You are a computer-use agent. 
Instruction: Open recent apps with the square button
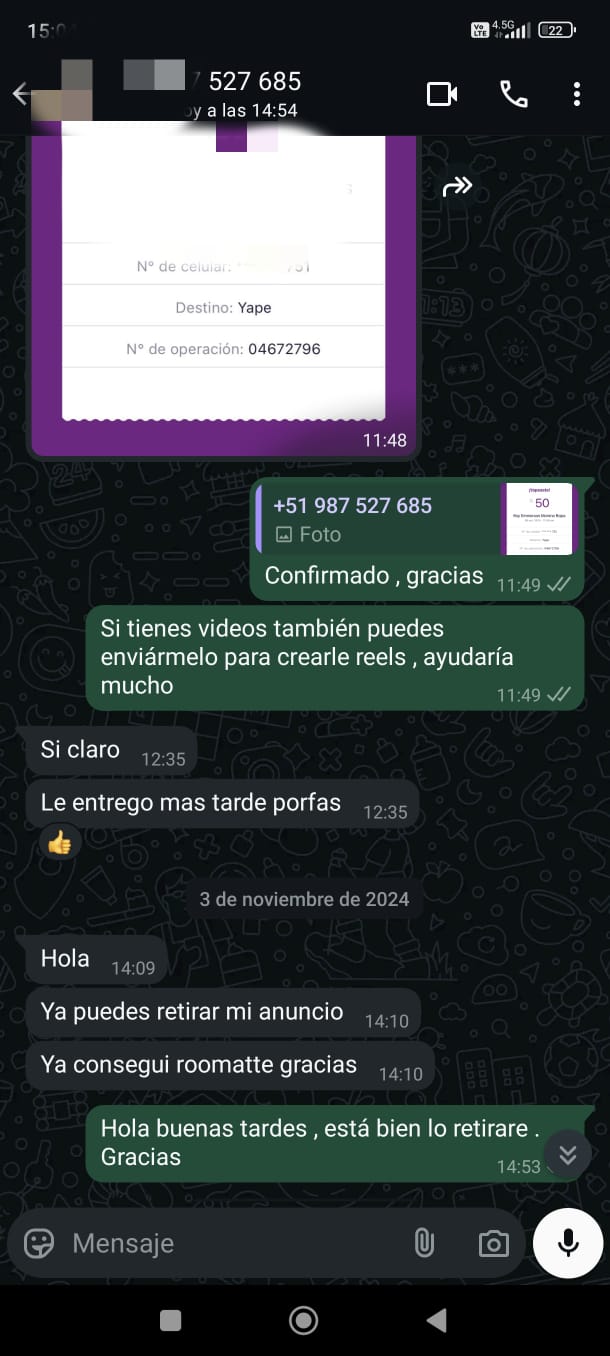click(170, 1320)
